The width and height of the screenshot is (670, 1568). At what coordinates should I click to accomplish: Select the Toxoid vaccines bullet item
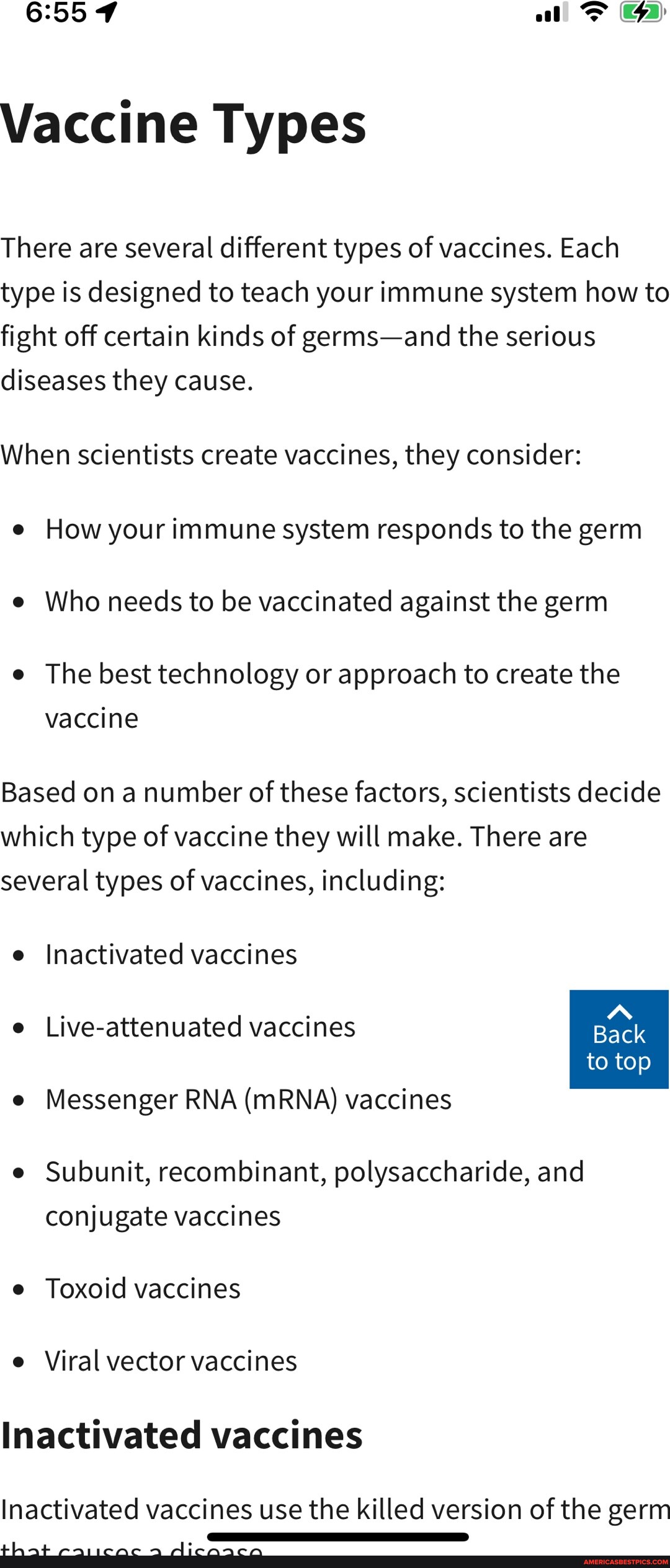(141, 1287)
